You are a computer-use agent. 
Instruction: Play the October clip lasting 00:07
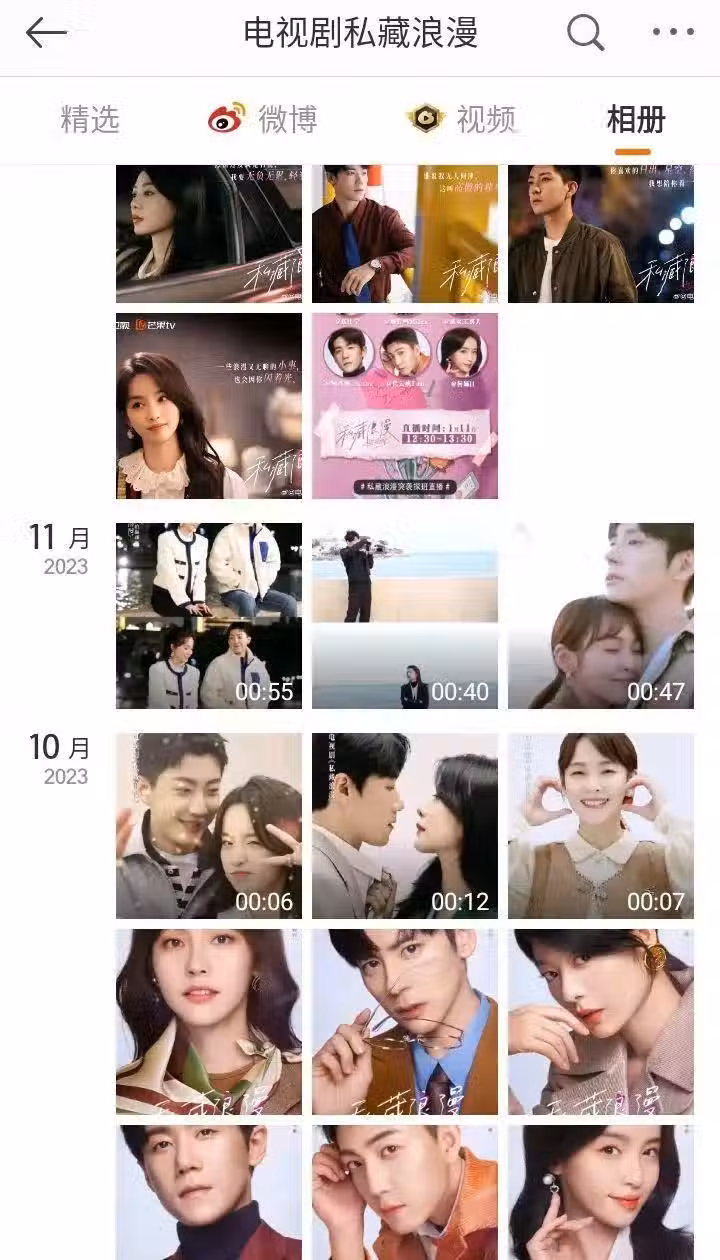click(600, 826)
